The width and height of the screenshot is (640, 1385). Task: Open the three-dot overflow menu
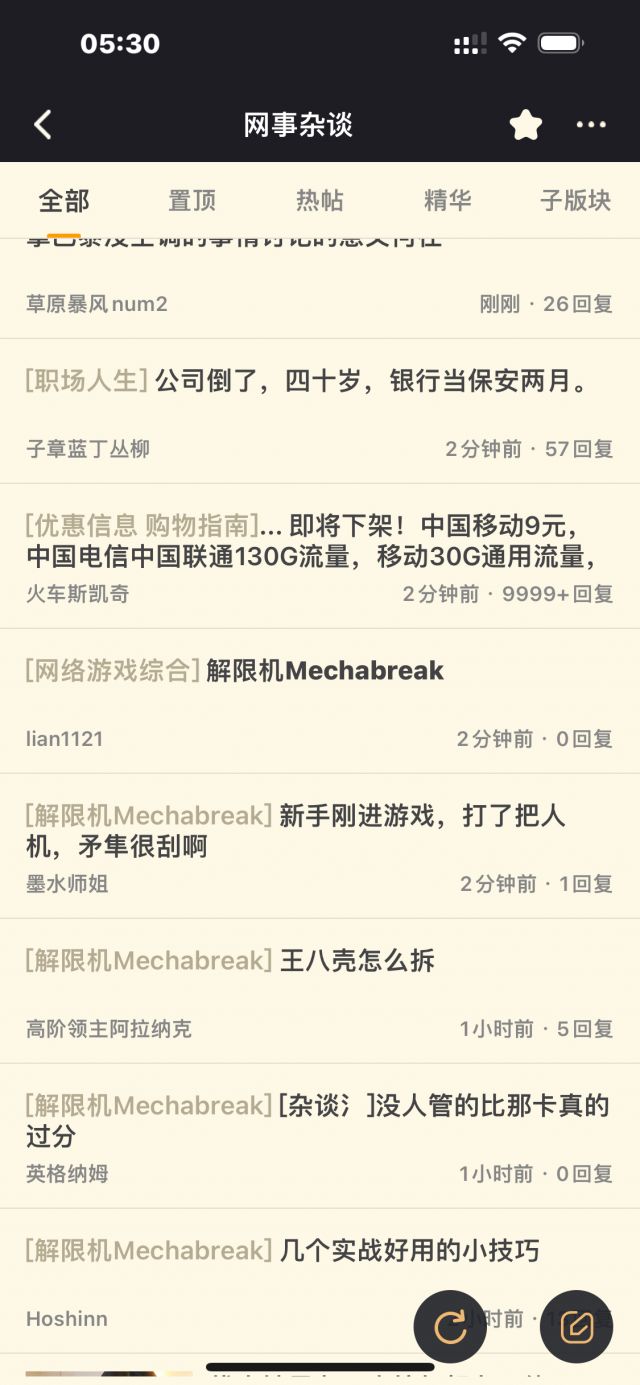[591, 125]
